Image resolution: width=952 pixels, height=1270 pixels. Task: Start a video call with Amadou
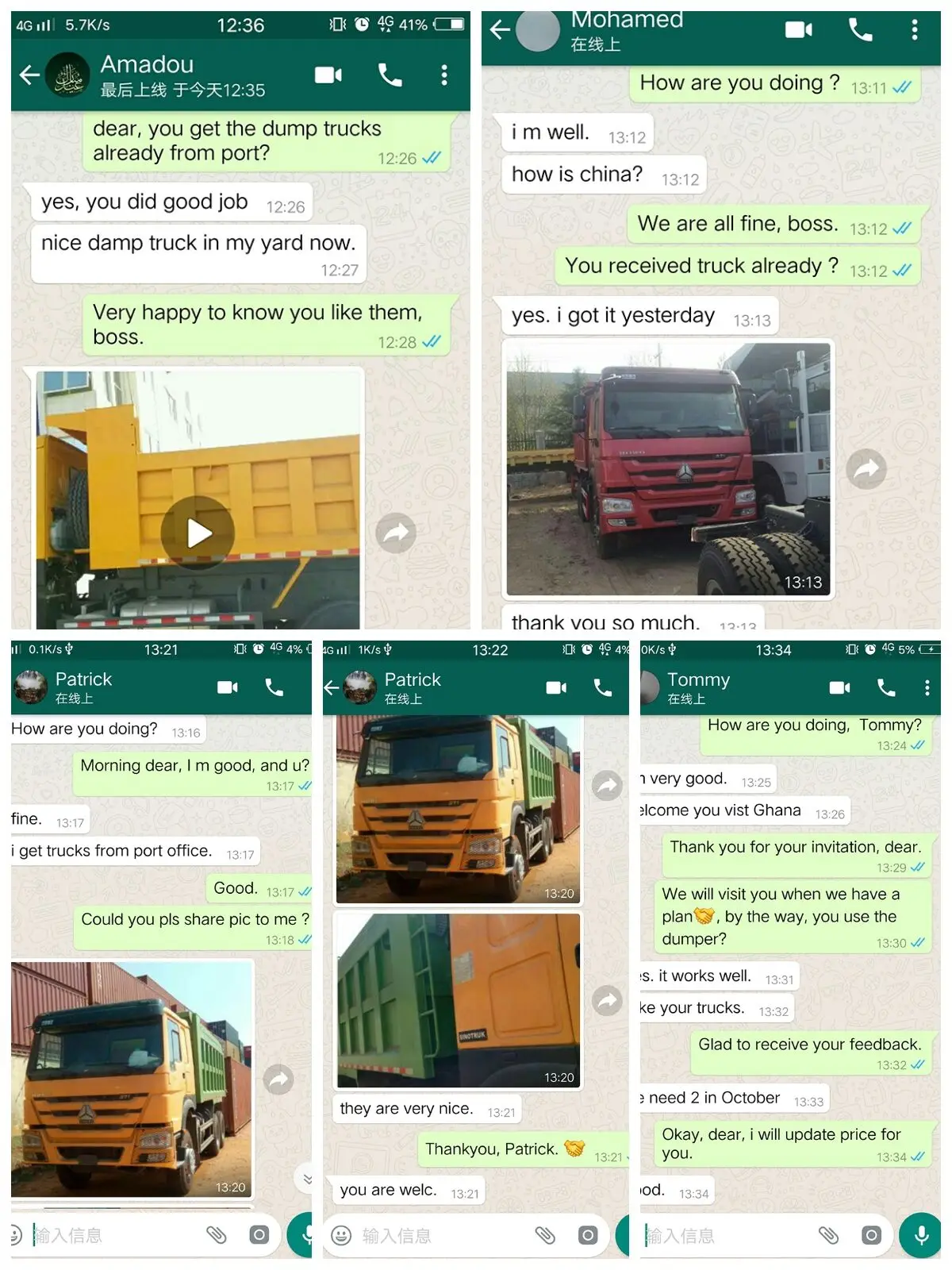tap(328, 75)
